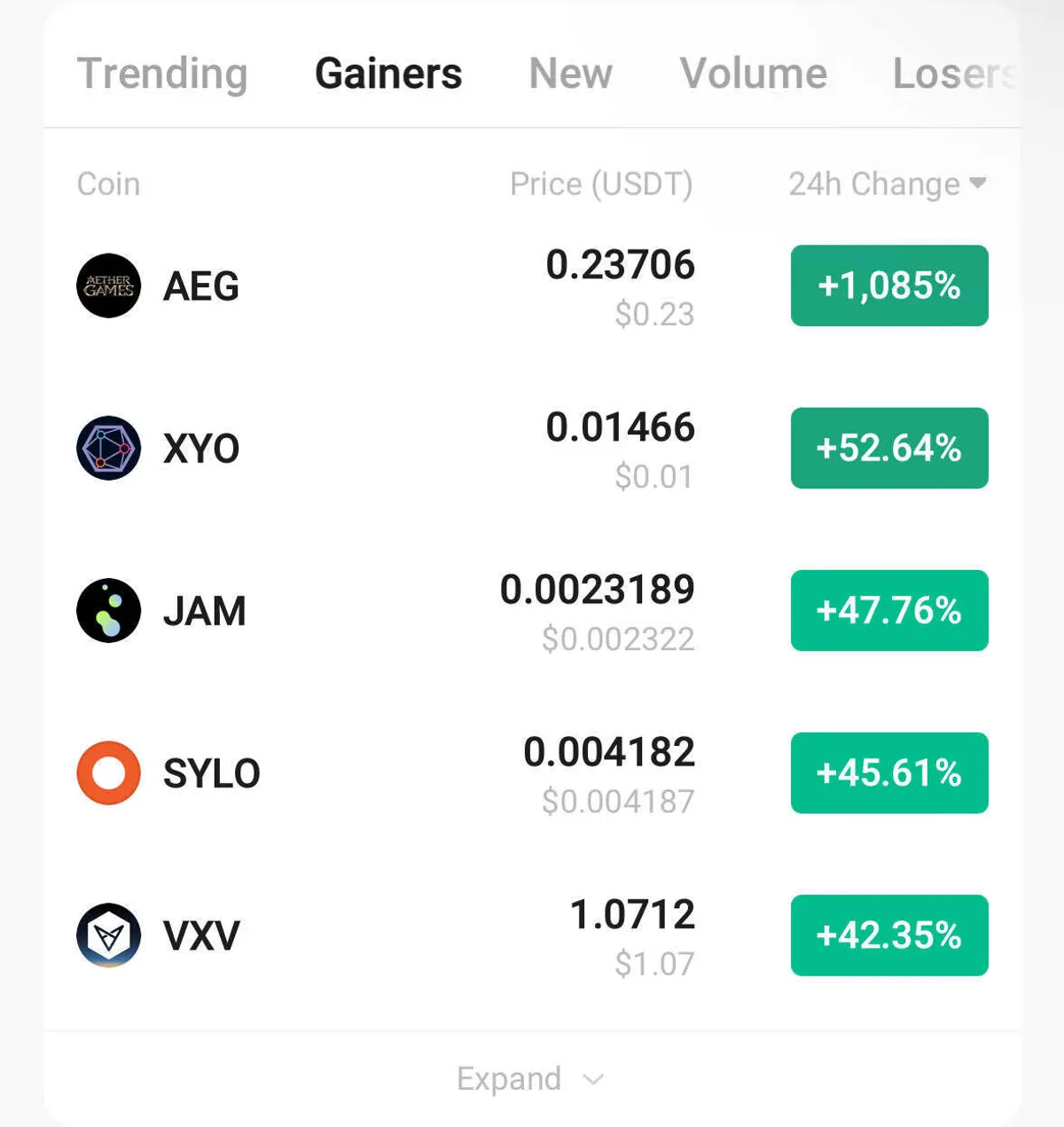Expand the gainers list

coord(530,1079)
